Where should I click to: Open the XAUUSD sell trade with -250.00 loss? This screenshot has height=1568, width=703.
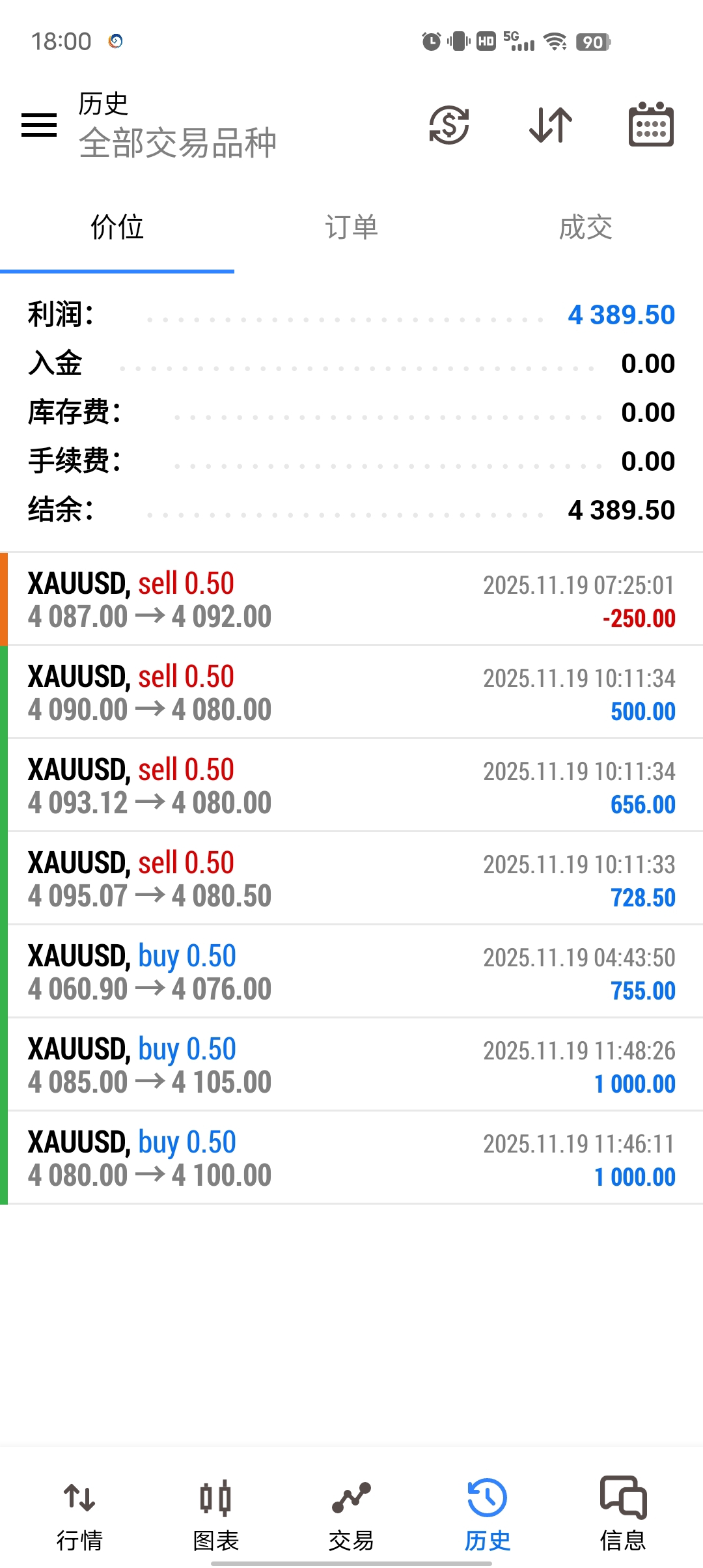[x=351, y=599]
